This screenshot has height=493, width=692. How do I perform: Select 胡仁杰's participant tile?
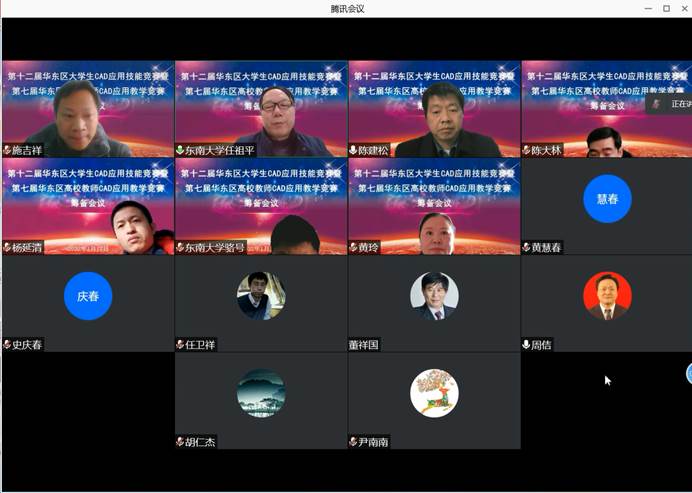pos(260,399)
